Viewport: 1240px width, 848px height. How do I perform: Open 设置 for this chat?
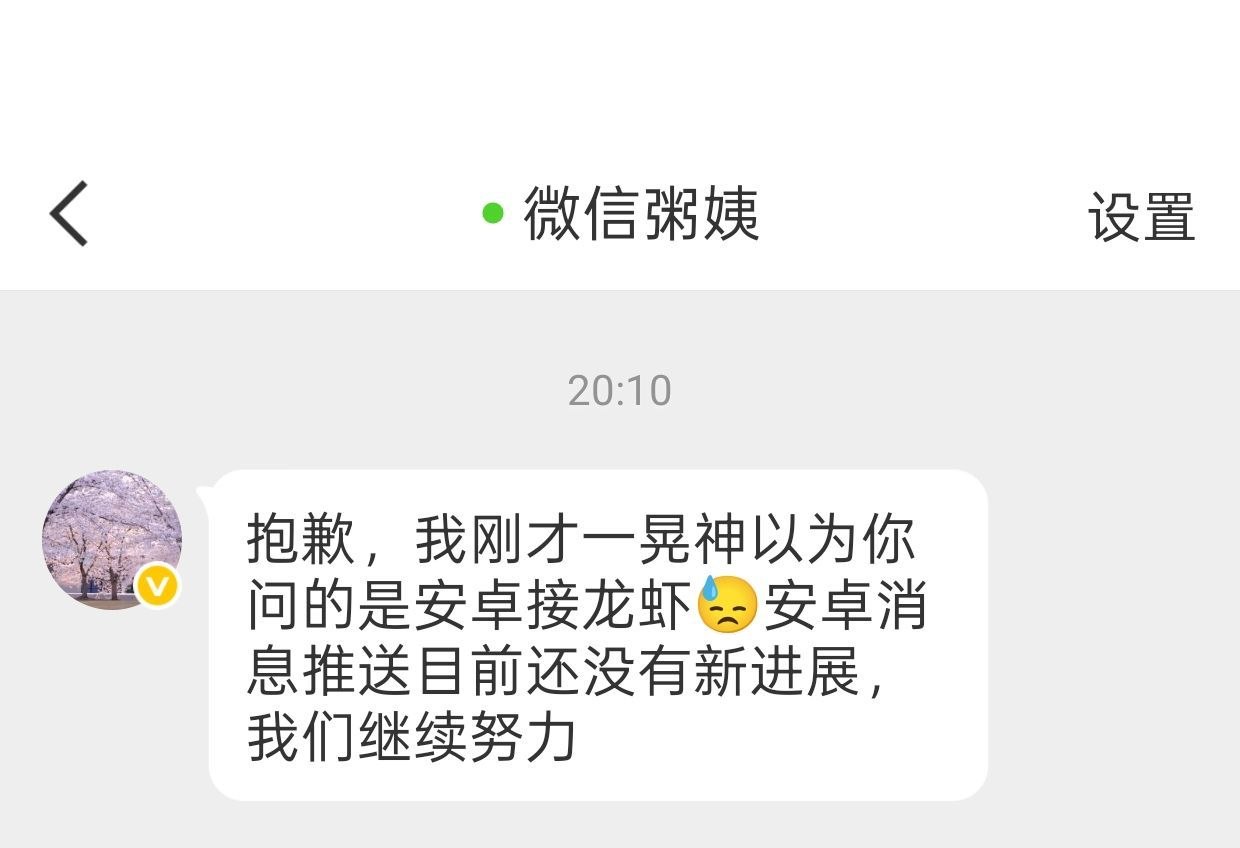pos(1141,216)
